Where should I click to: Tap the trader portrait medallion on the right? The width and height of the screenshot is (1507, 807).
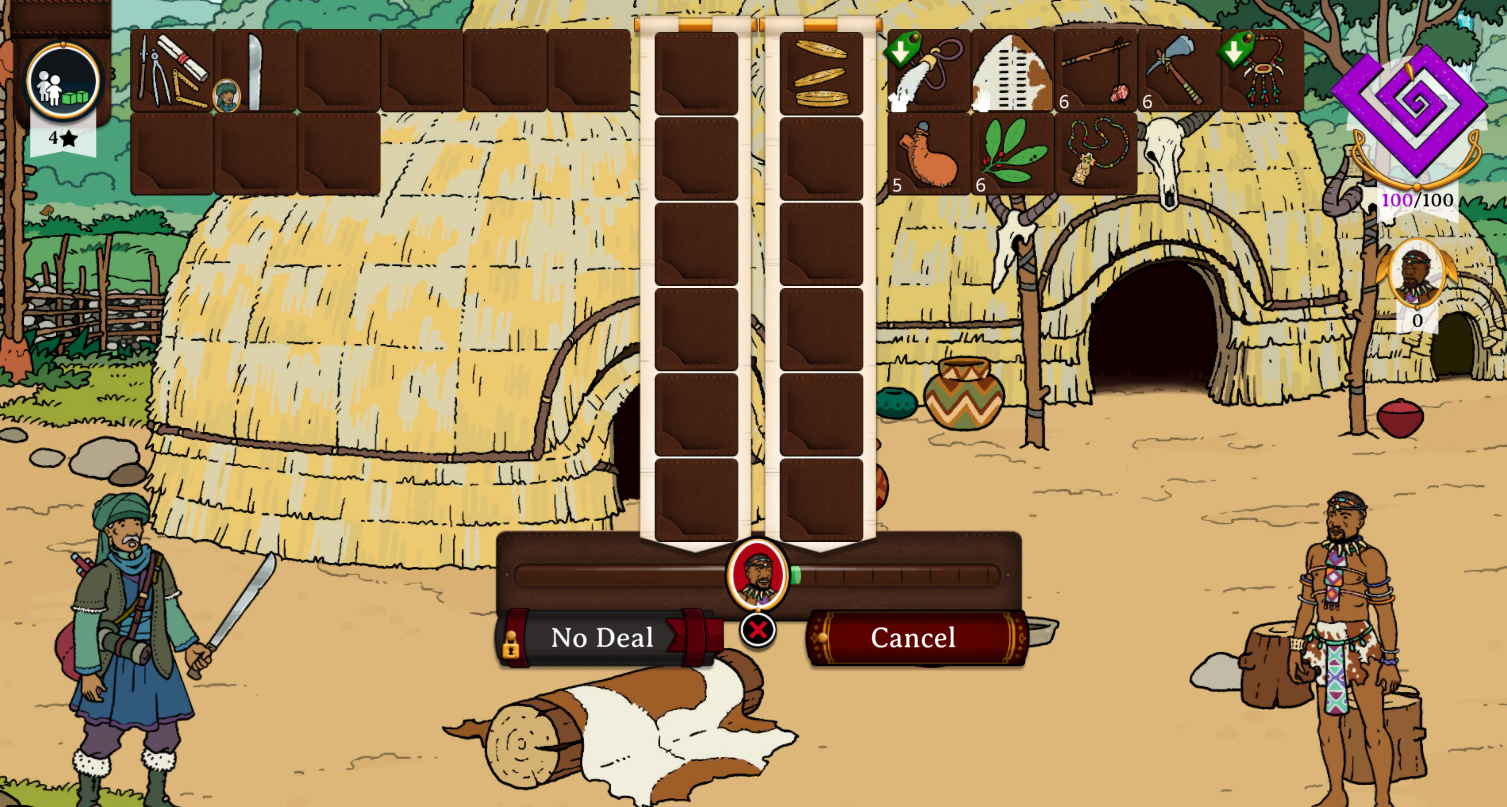click(x=1416, y=272)
